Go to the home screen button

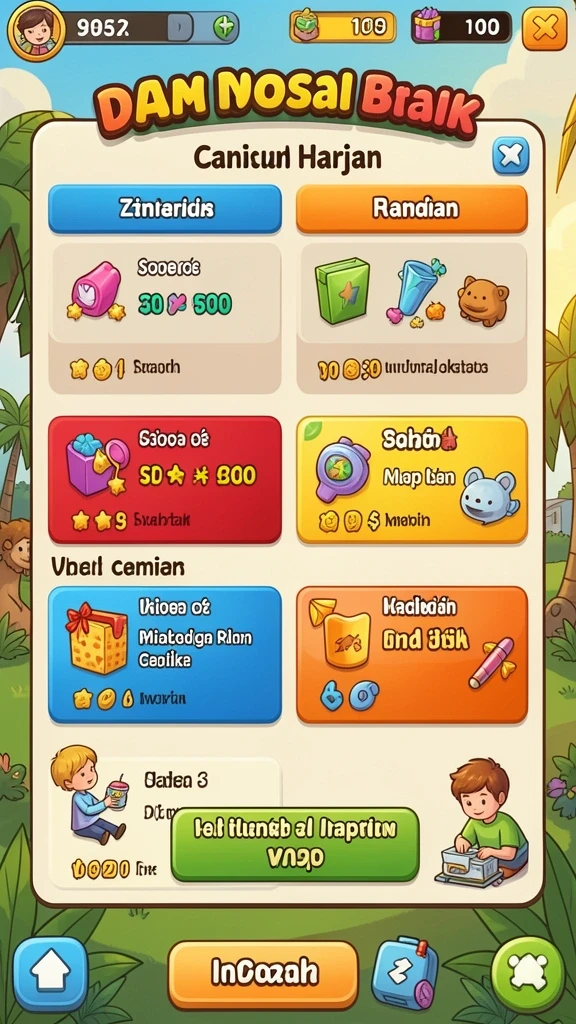coord(50,974)
